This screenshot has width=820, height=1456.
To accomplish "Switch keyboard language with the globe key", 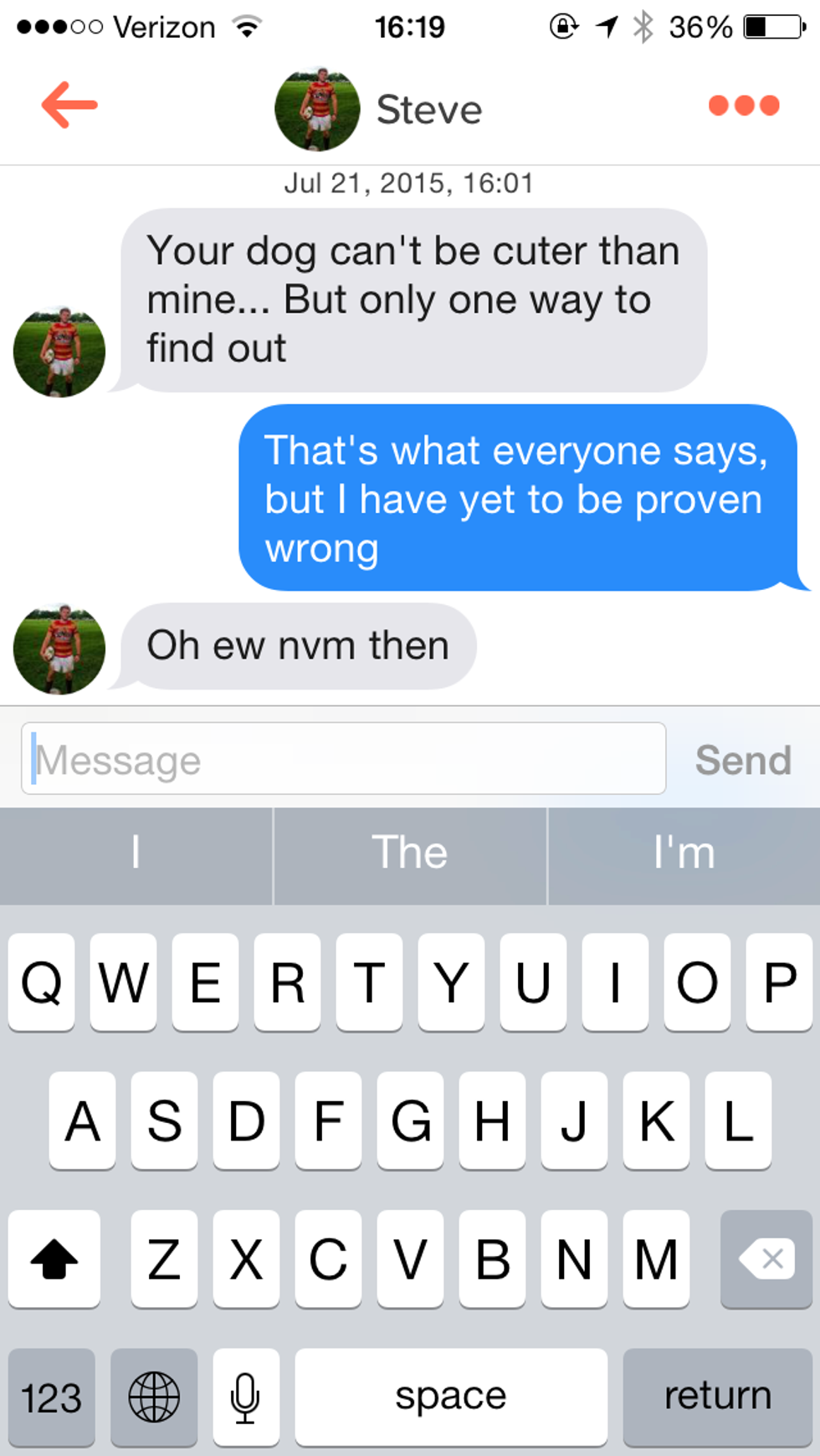I will click(x=154, y=1396).
